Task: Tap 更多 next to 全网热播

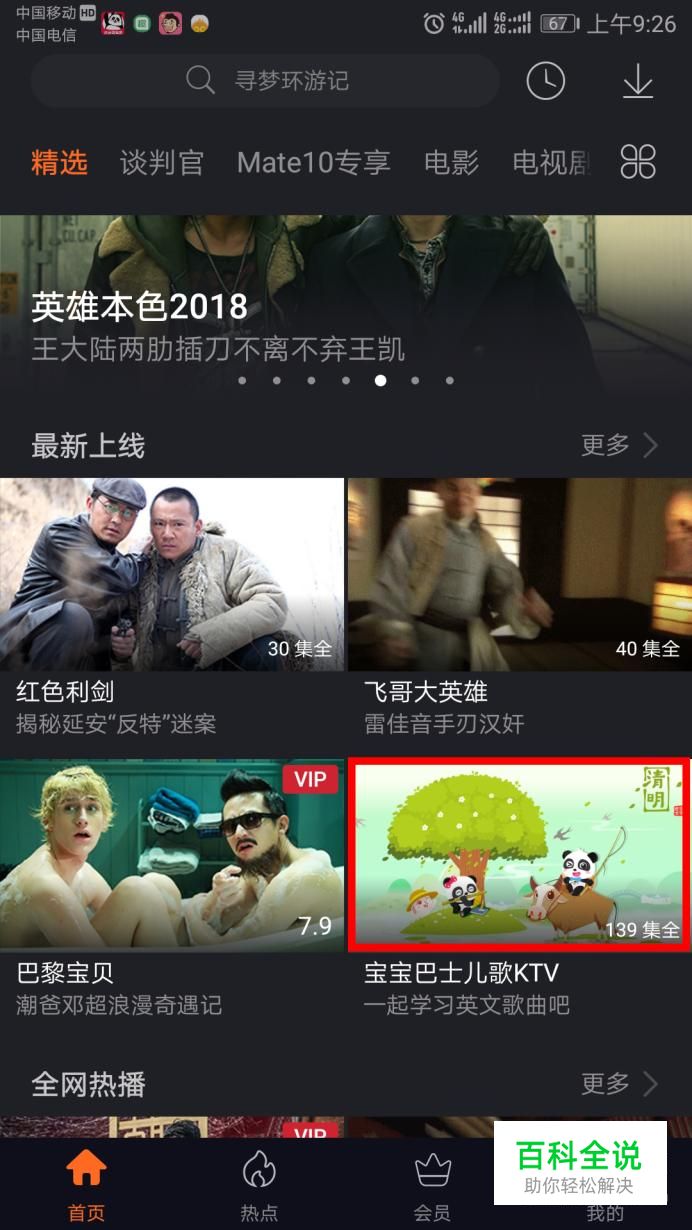Action: click(619, 1083)
